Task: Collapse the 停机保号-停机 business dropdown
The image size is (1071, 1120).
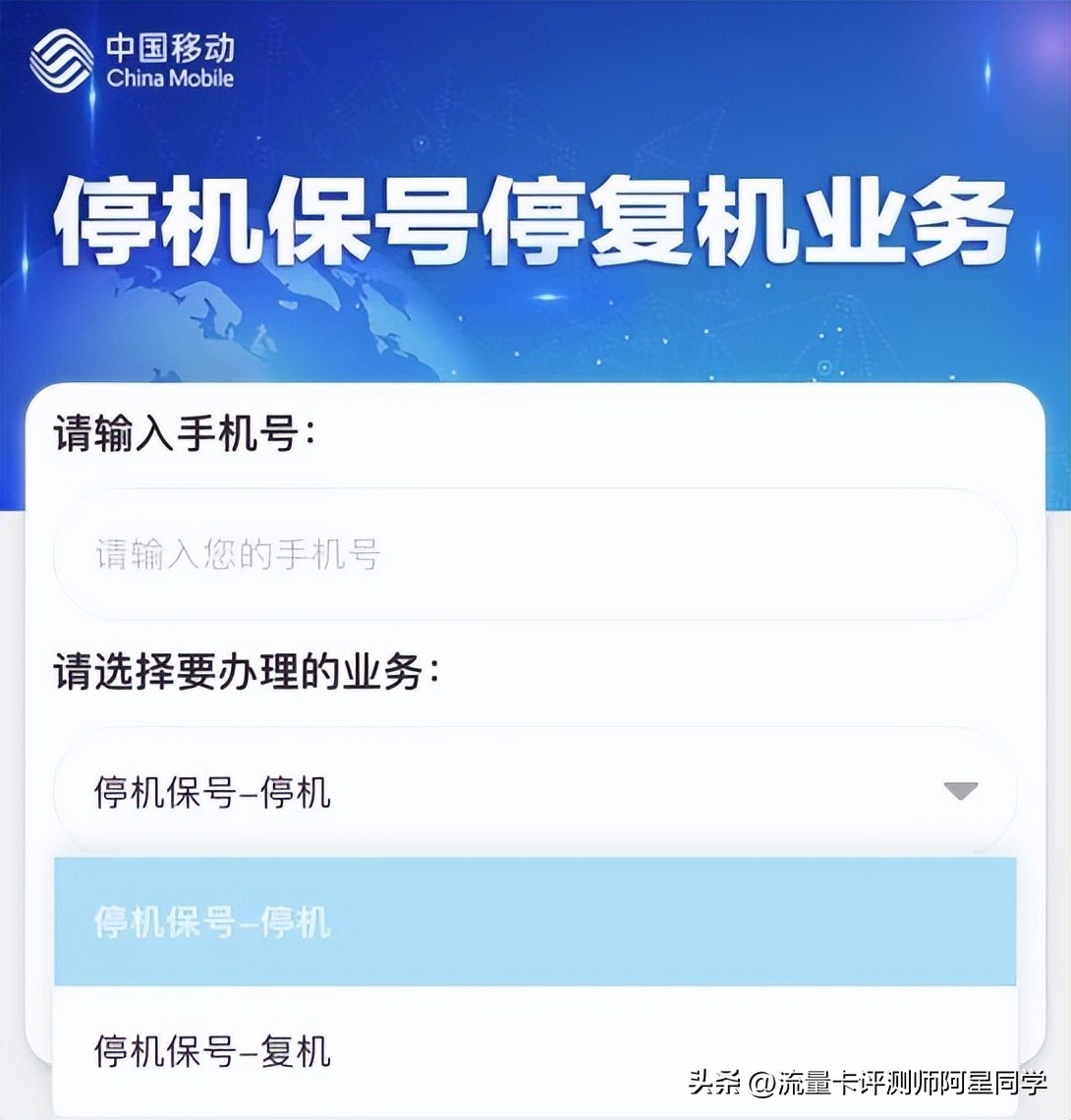Action: pyautogui.click(x=959, y=791)
